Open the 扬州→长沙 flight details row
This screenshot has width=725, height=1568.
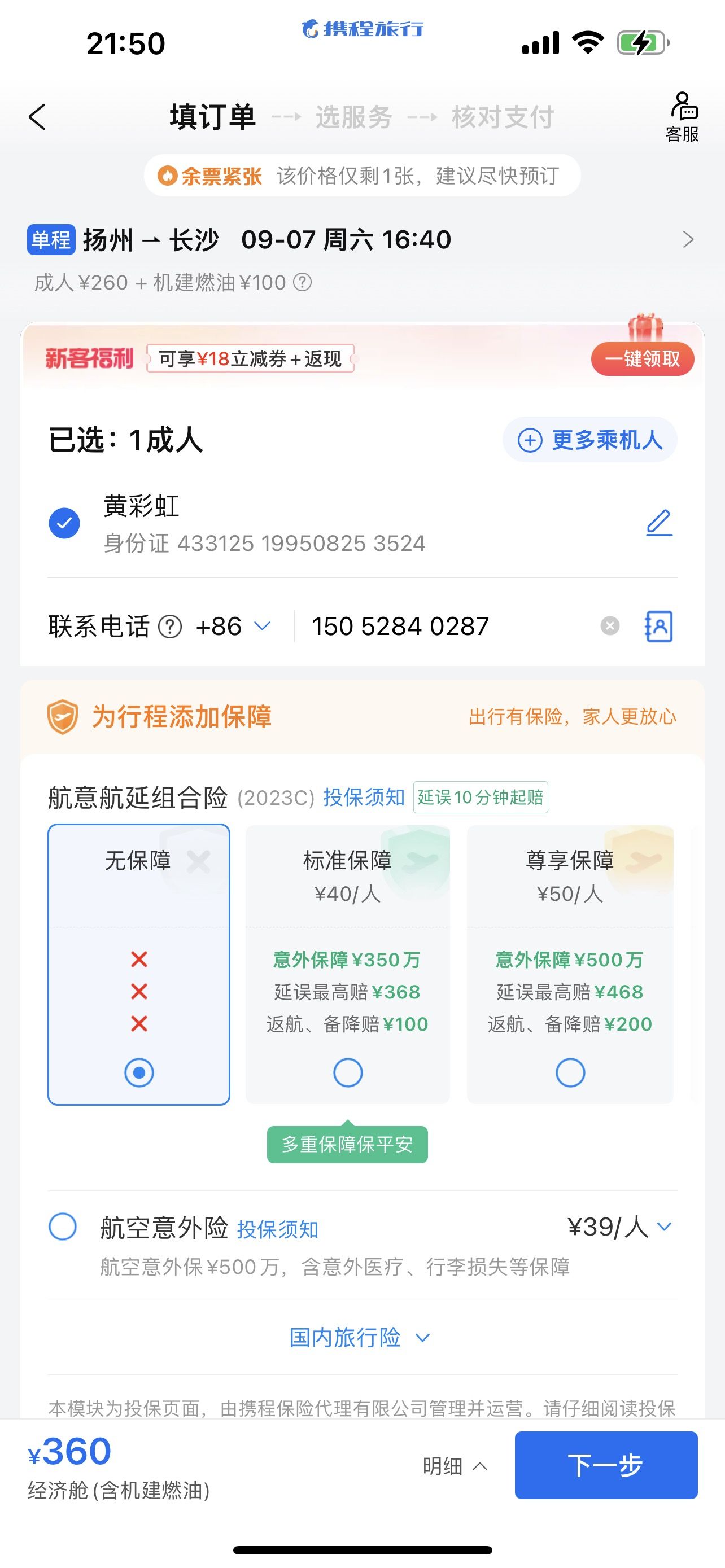(362, 240)
